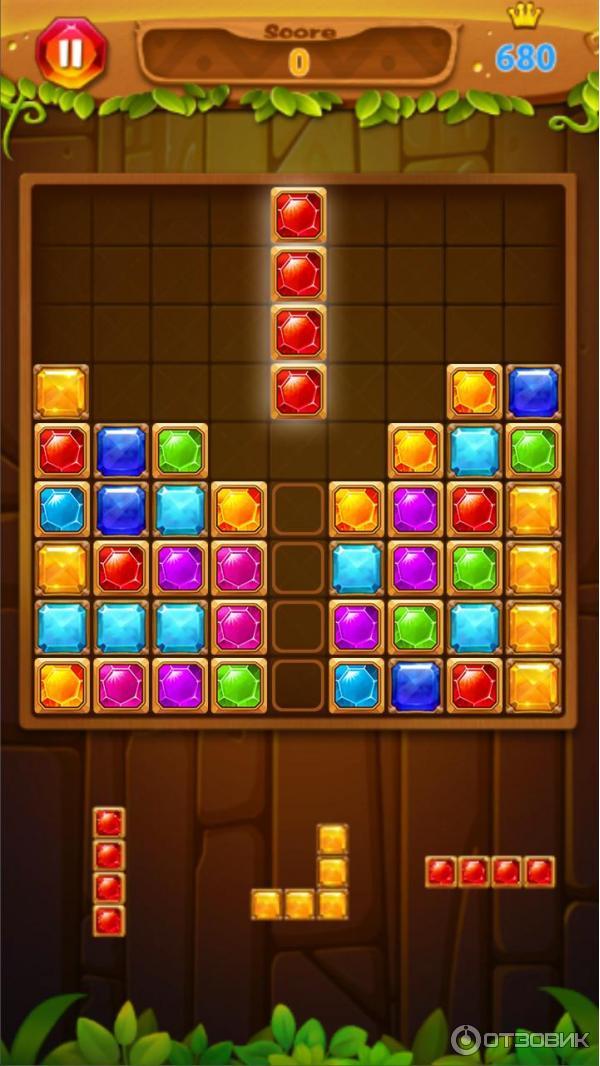Pause the game with the red button
The image size is (600, 1066).
tap(69, 53)
